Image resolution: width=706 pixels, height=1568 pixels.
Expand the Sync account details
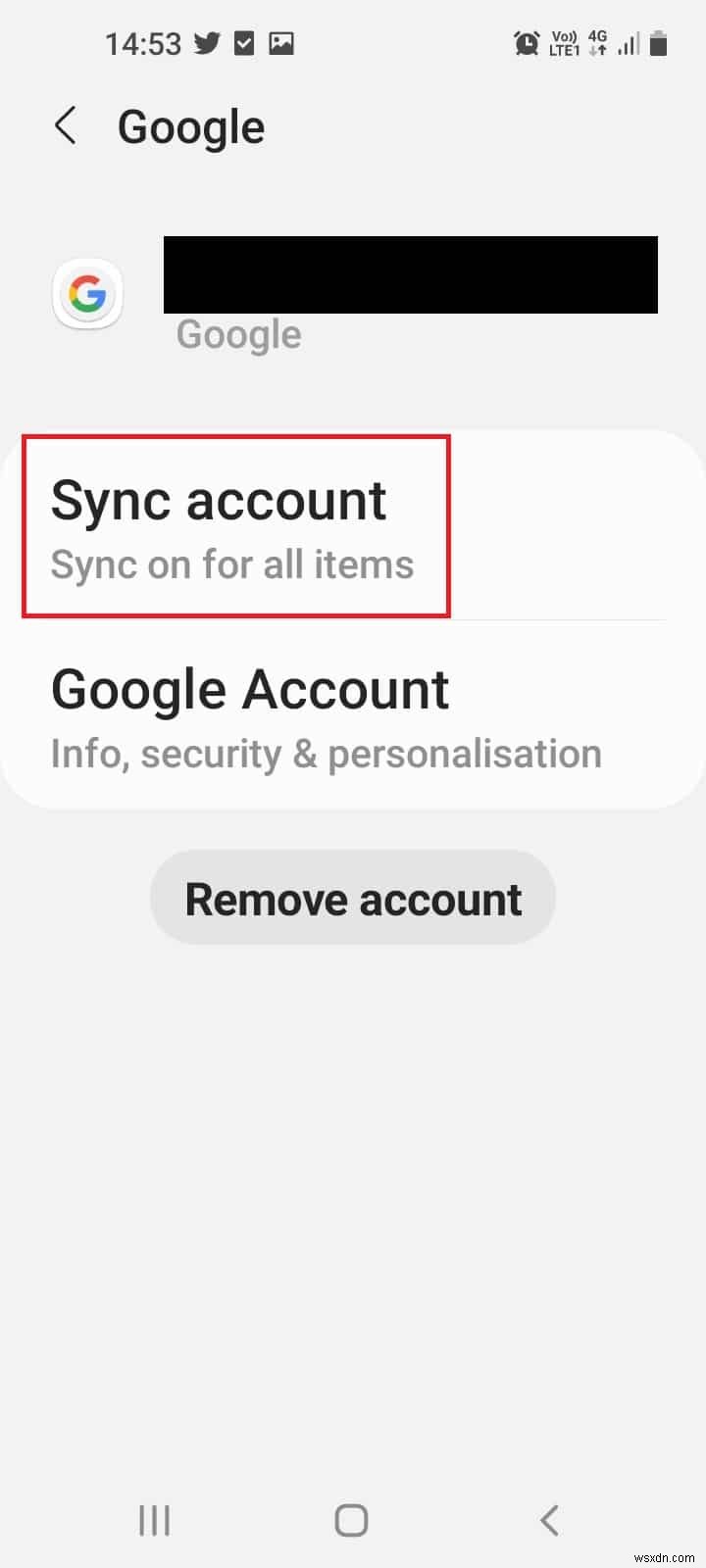coord(232,563)
